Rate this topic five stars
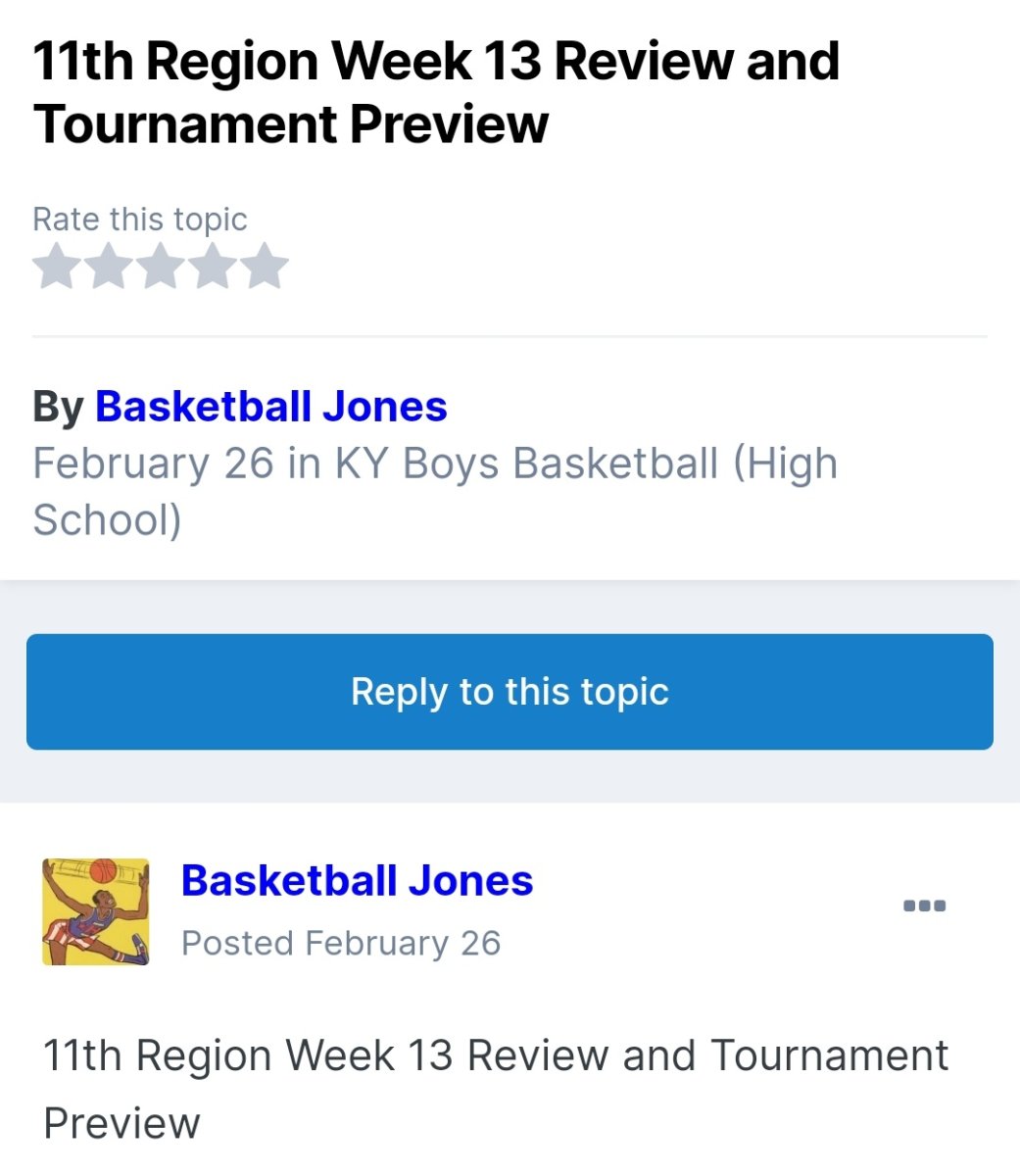 point(265,267)
